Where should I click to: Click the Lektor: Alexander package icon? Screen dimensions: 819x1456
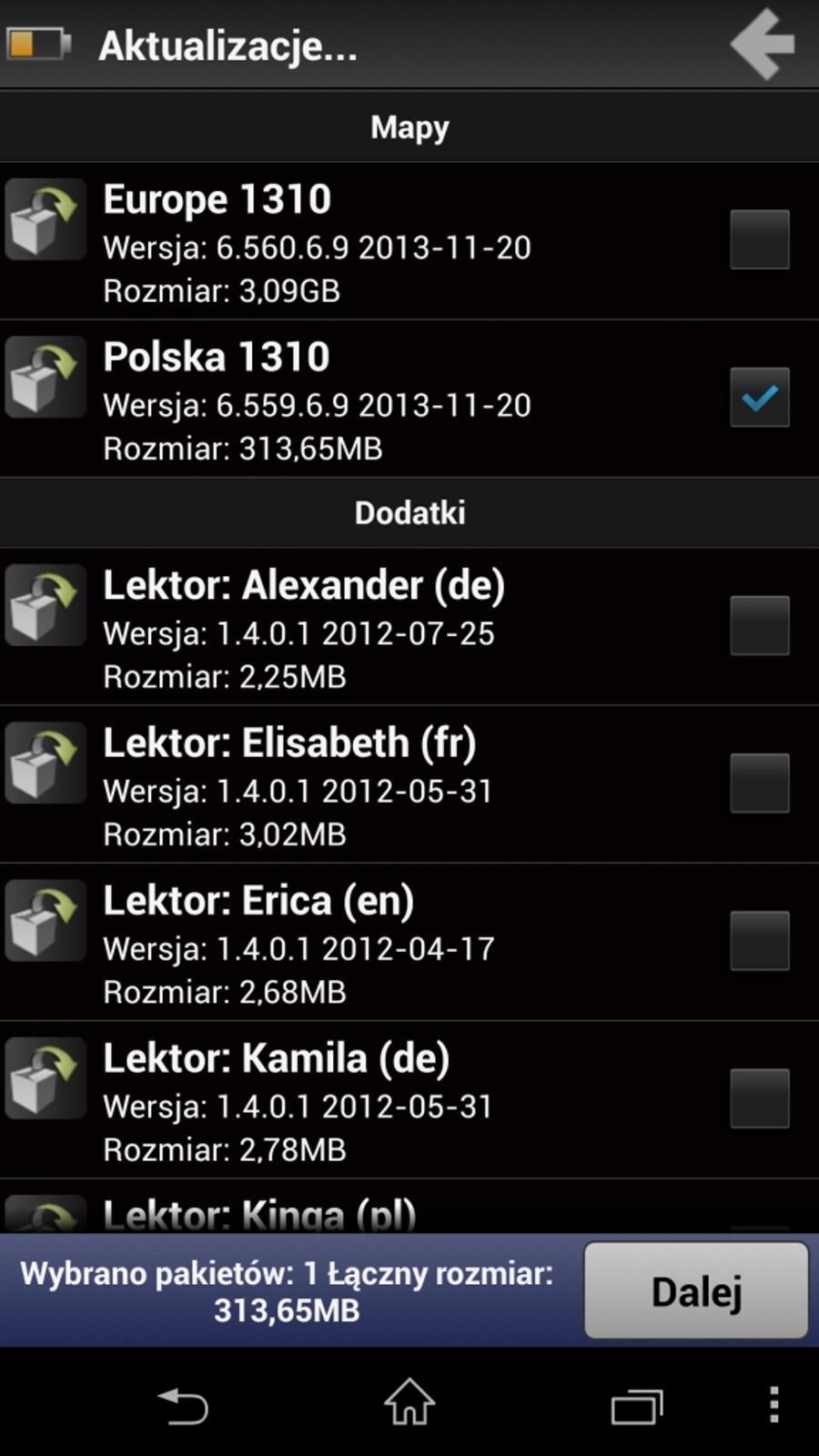[45, 604]
